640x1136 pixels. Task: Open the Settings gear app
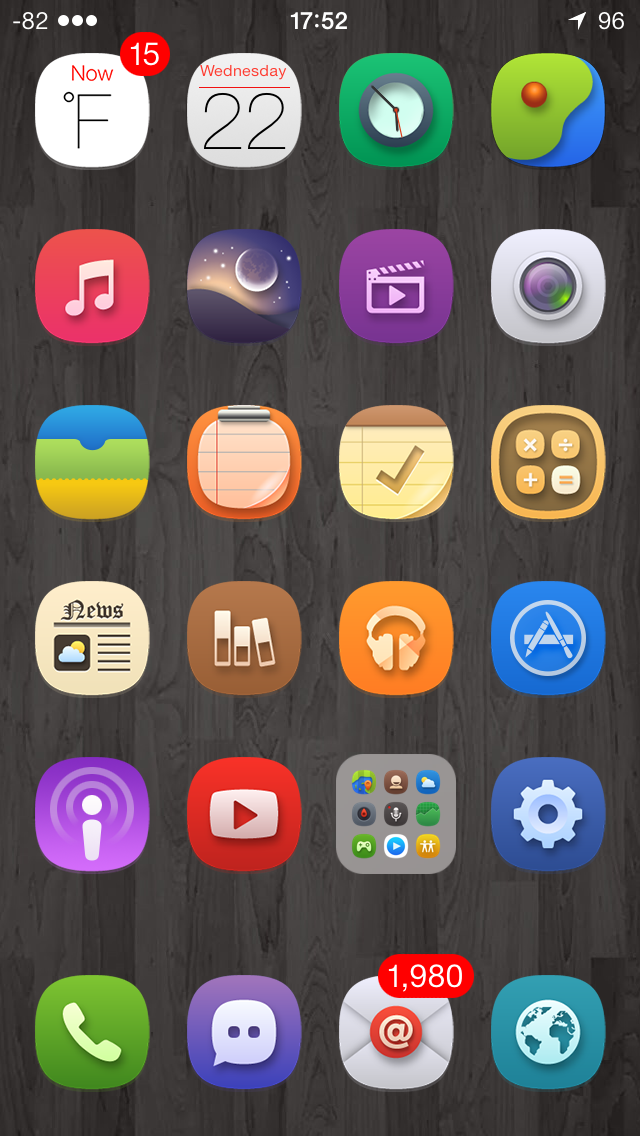(548, 814)
